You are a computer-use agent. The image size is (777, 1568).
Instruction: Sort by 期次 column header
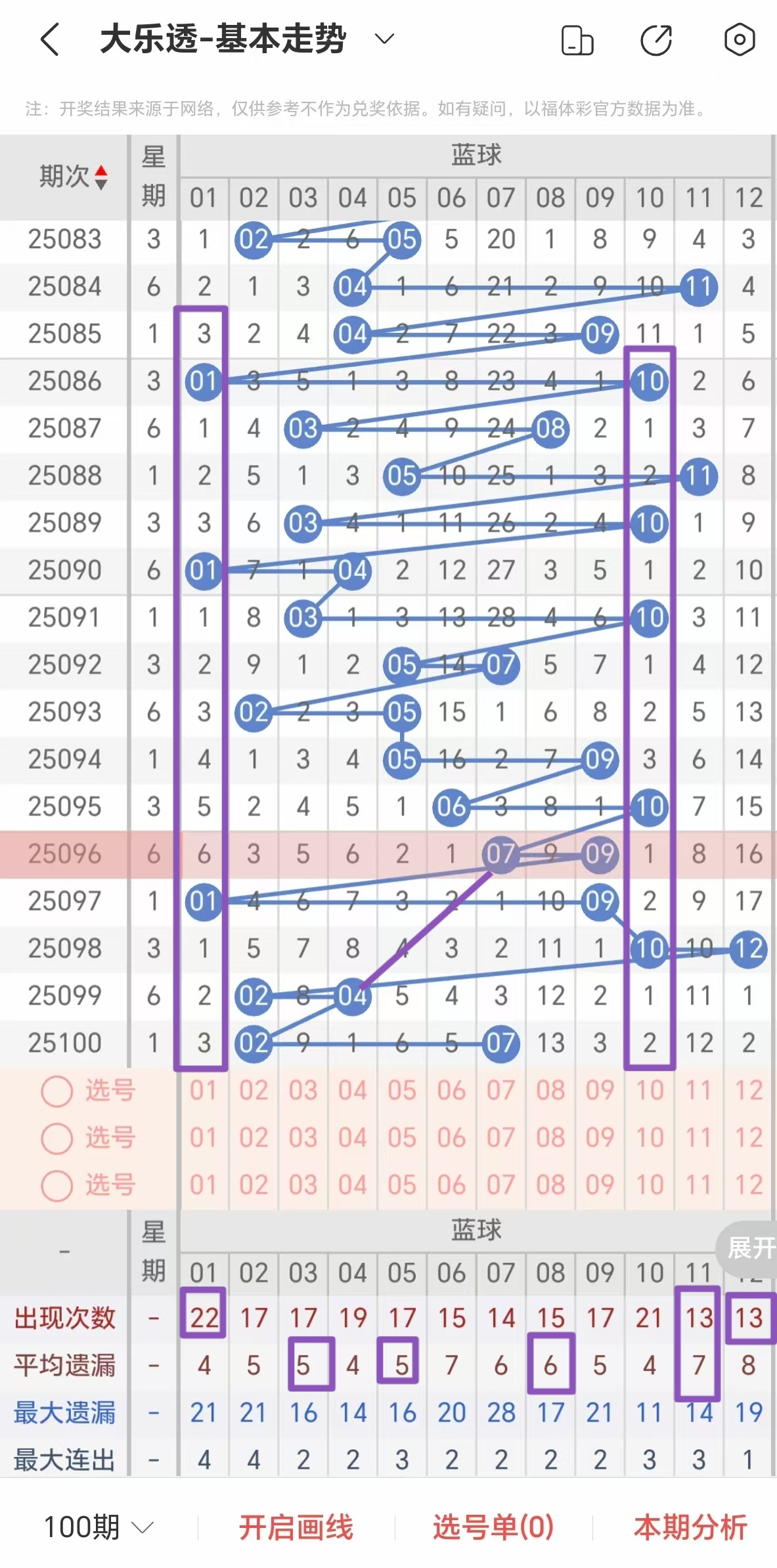pyautogui.click(x=72, y=177)
